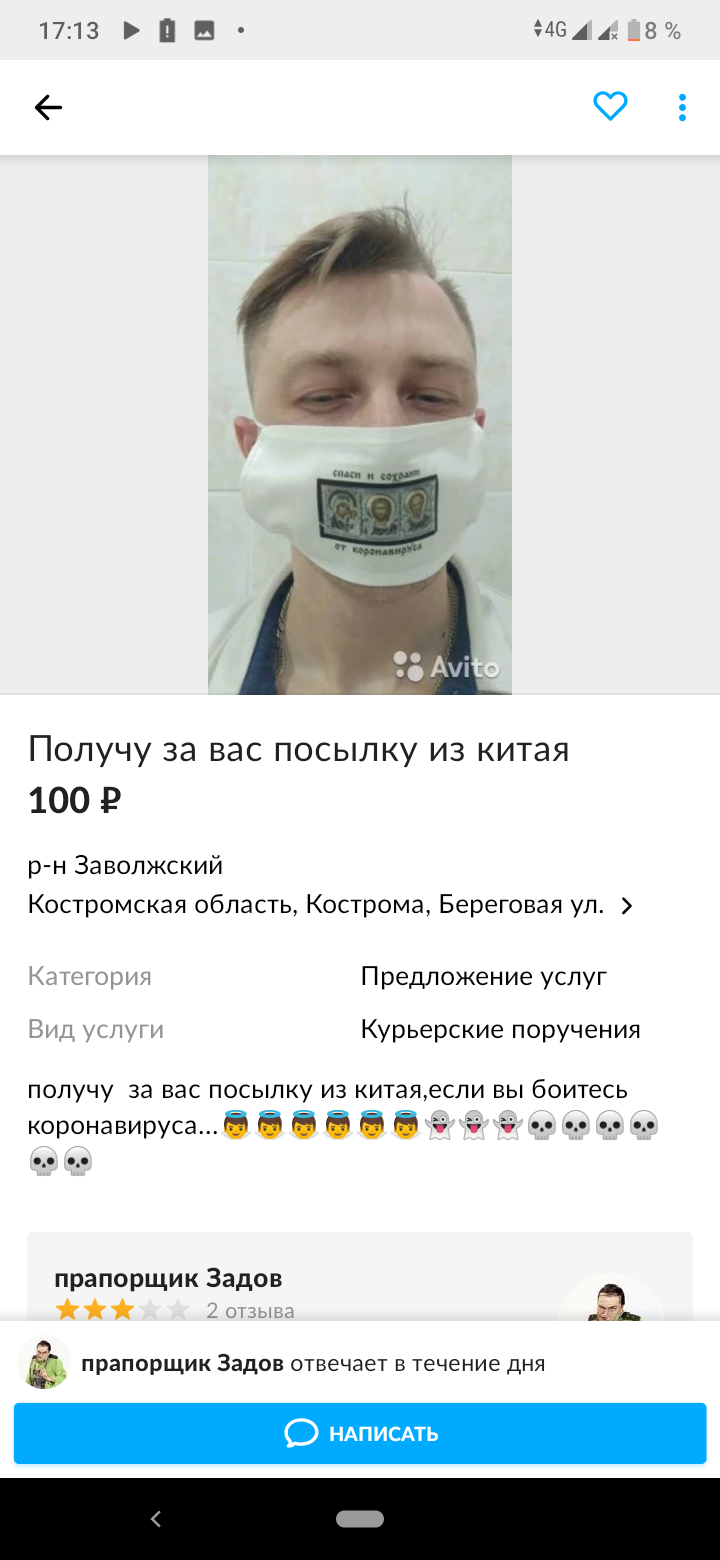The image size is (720, 1560).
Task: Tap the system home pill
Action: click(360, 1519)
